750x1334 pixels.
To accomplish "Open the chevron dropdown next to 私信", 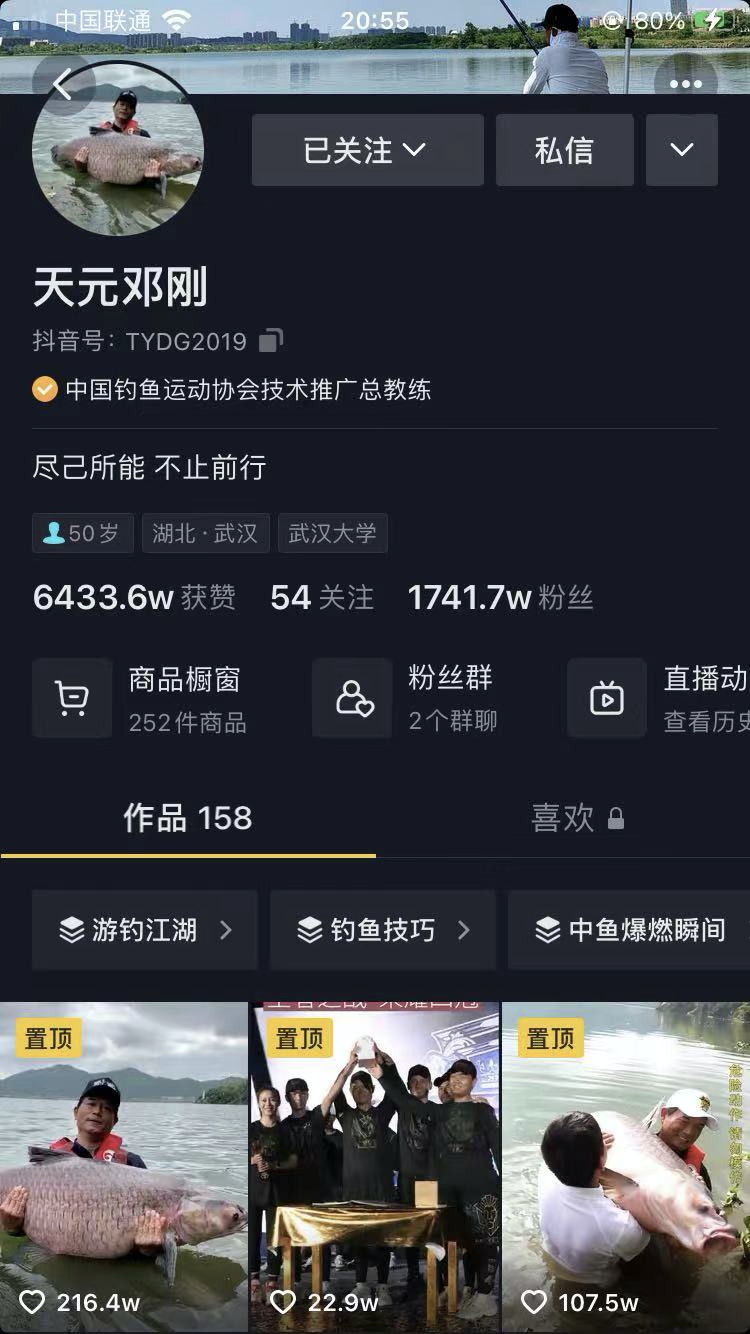I will [x=682, y=150].
